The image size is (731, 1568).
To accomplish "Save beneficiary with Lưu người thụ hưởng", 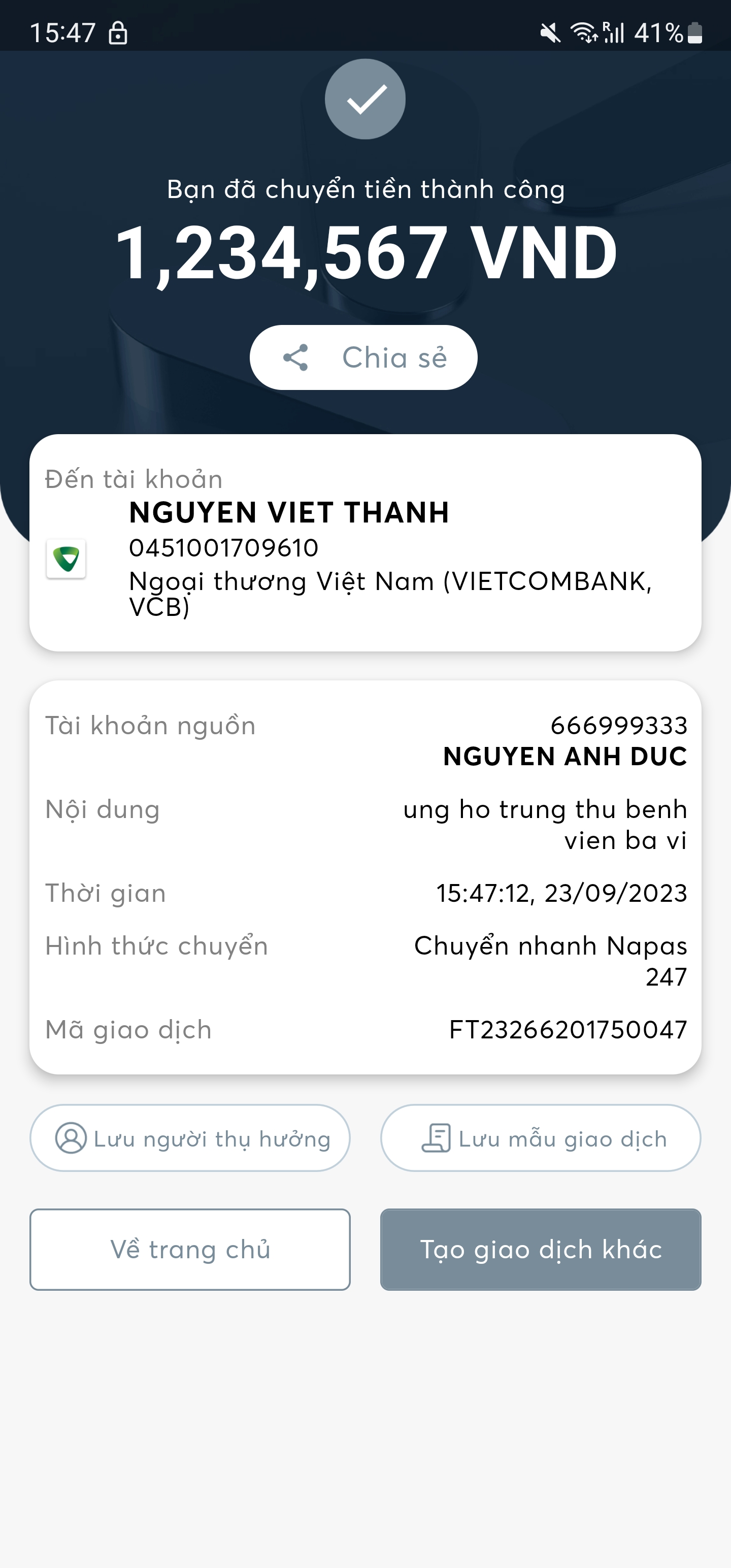I will pyautogui.click(x=190, y=1137).
